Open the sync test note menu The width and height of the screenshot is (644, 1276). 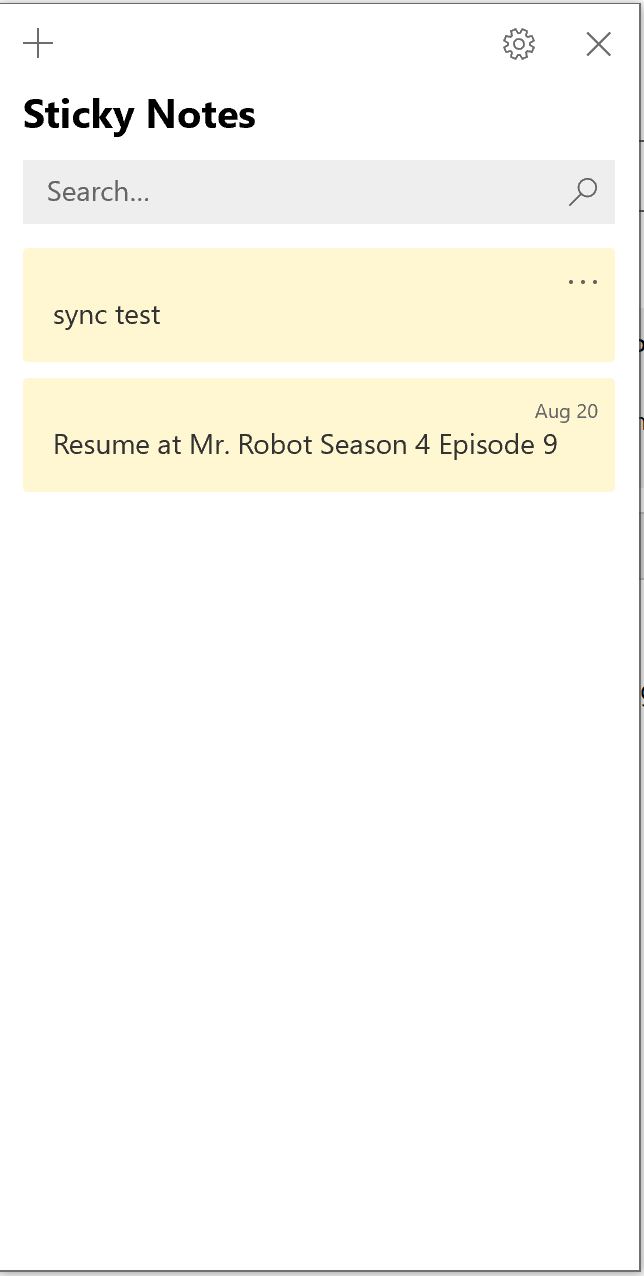582,282
